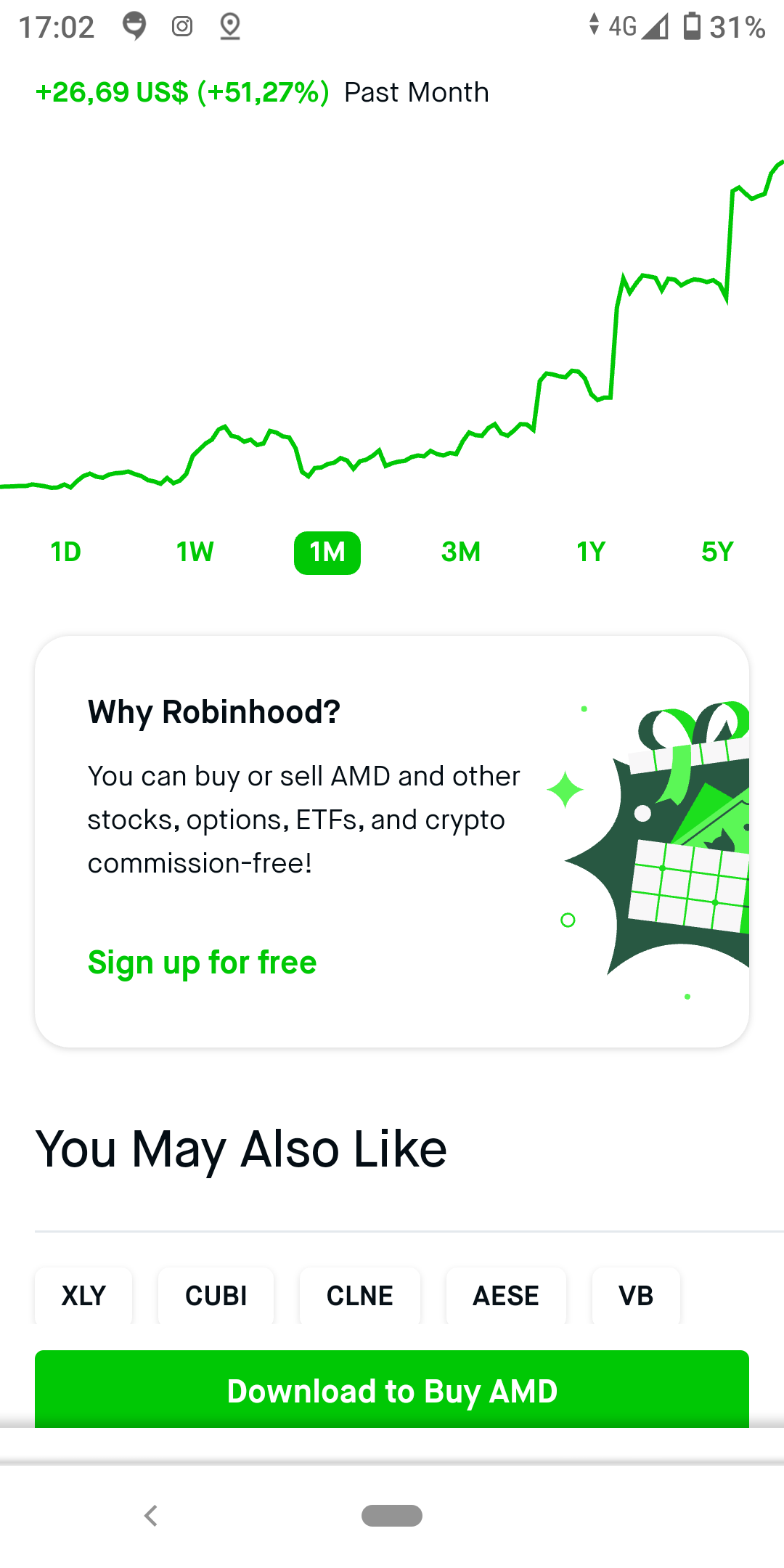Open the VB stock chip
The image size is (784, 1568).
pos(636,1296)
